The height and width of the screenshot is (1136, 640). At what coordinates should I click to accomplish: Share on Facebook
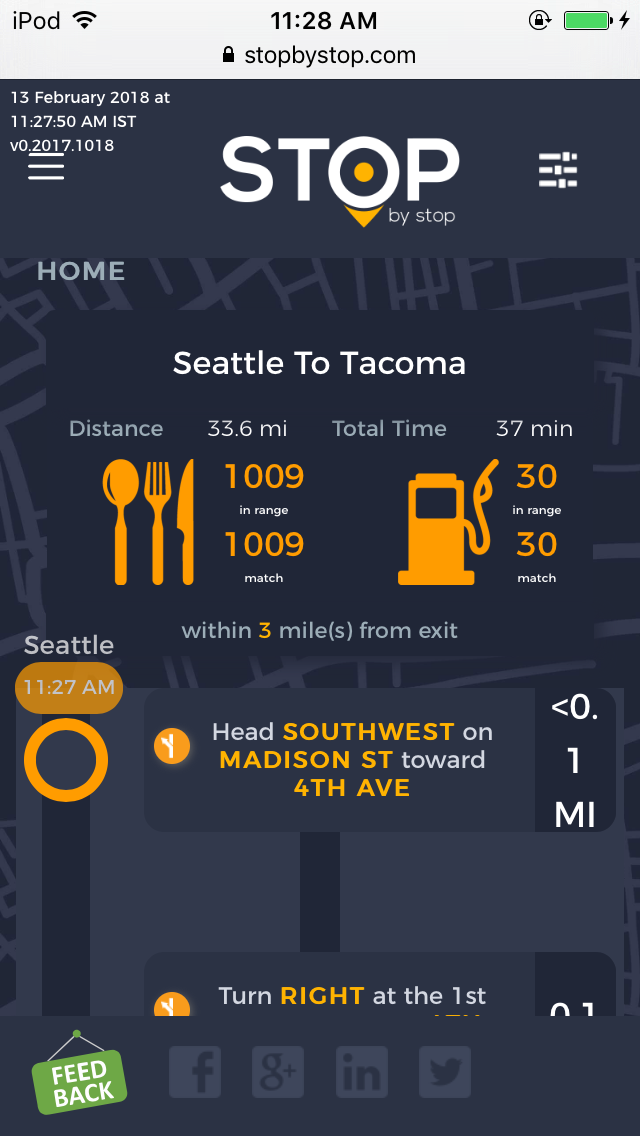click(195, 1074)
